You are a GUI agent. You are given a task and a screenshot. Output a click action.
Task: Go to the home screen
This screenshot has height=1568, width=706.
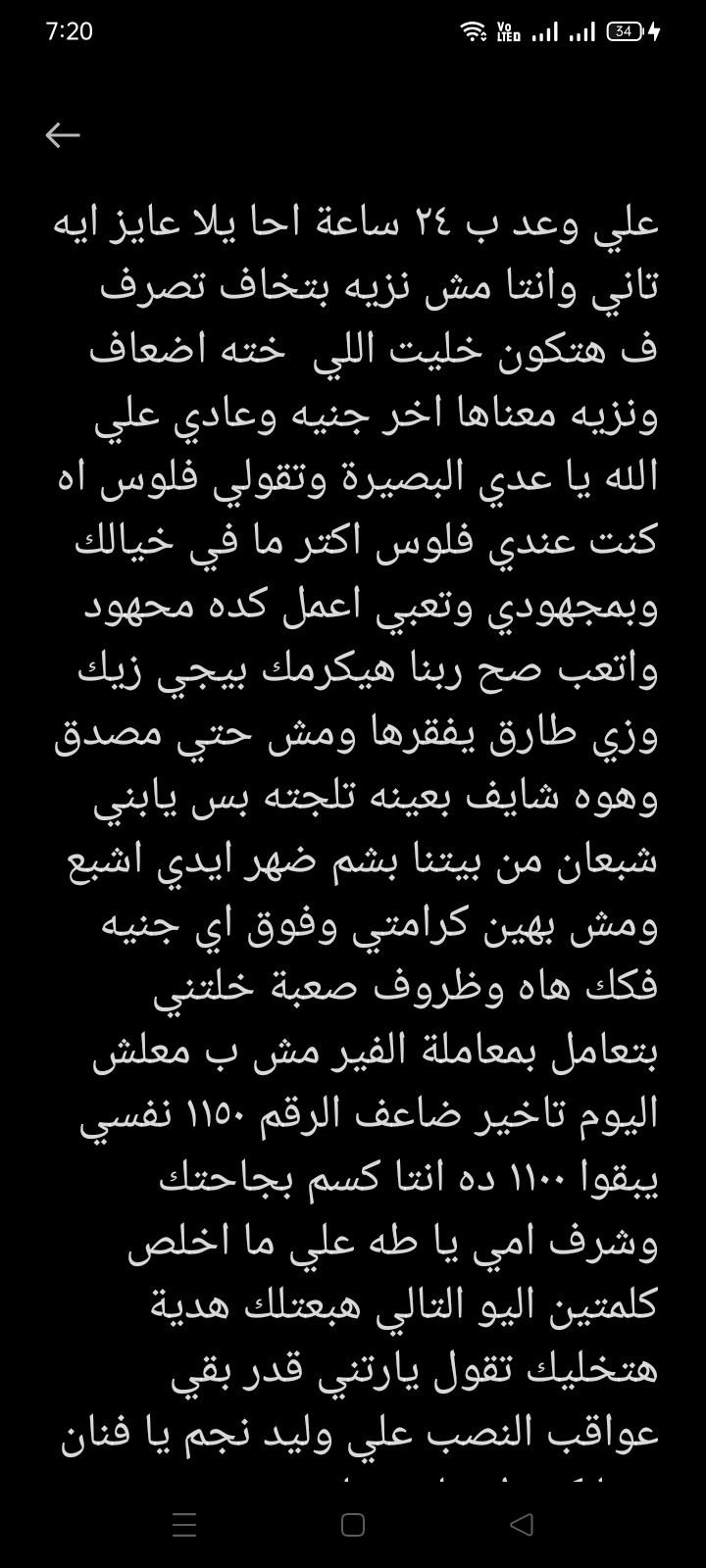pos(353,1524)
